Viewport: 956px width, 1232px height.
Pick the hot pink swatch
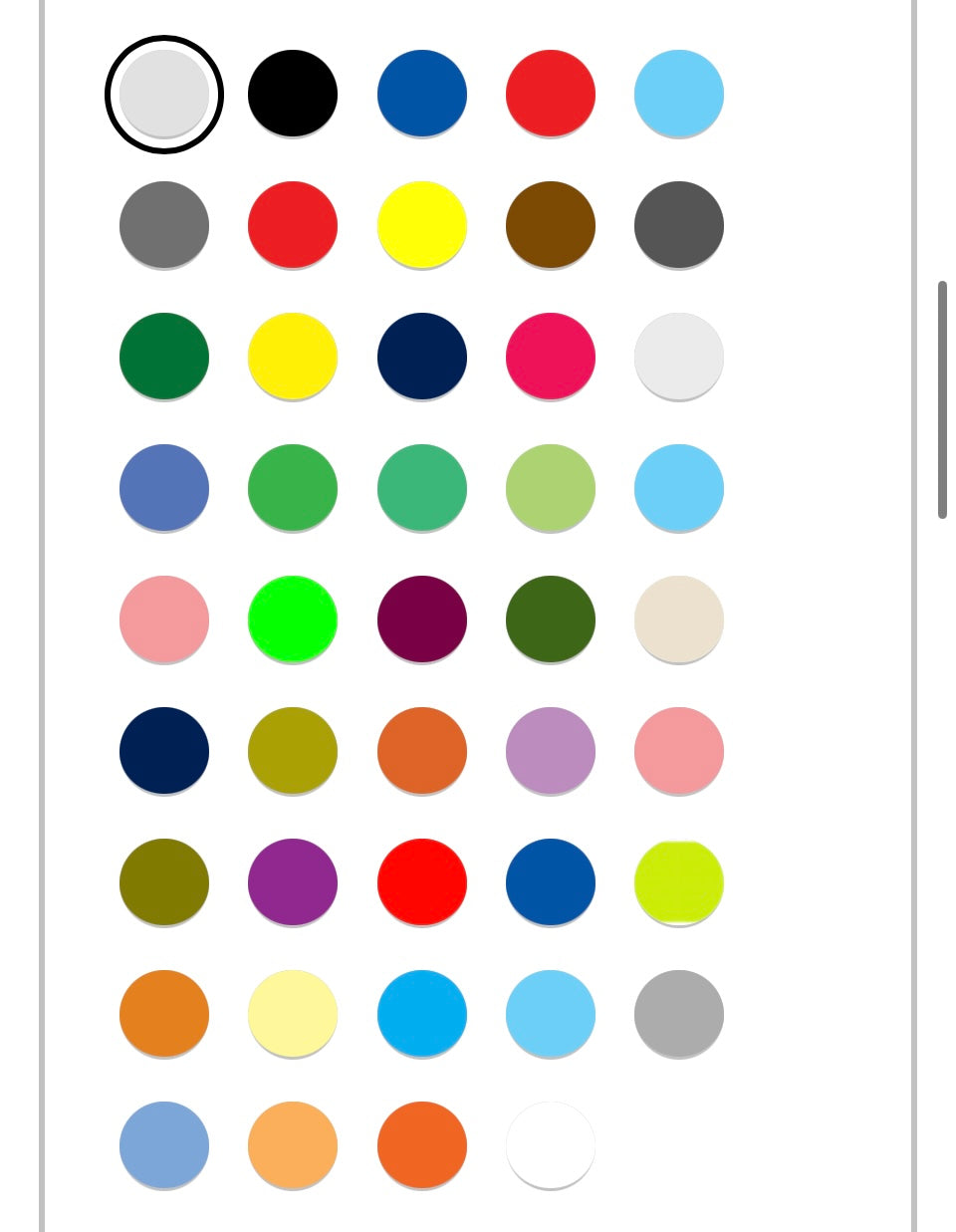(551, 358)
